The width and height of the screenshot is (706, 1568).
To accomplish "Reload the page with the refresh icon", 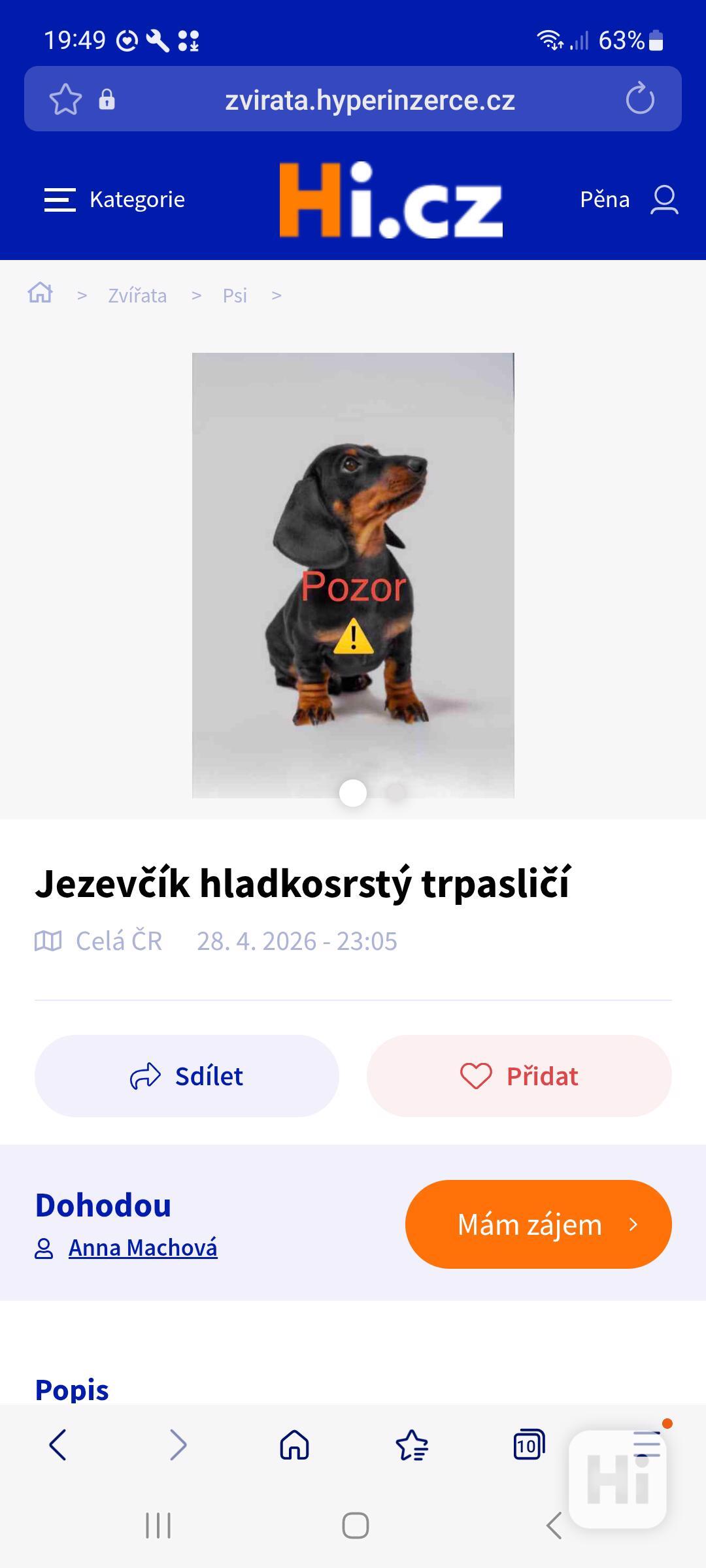I will tap(639, 99).
